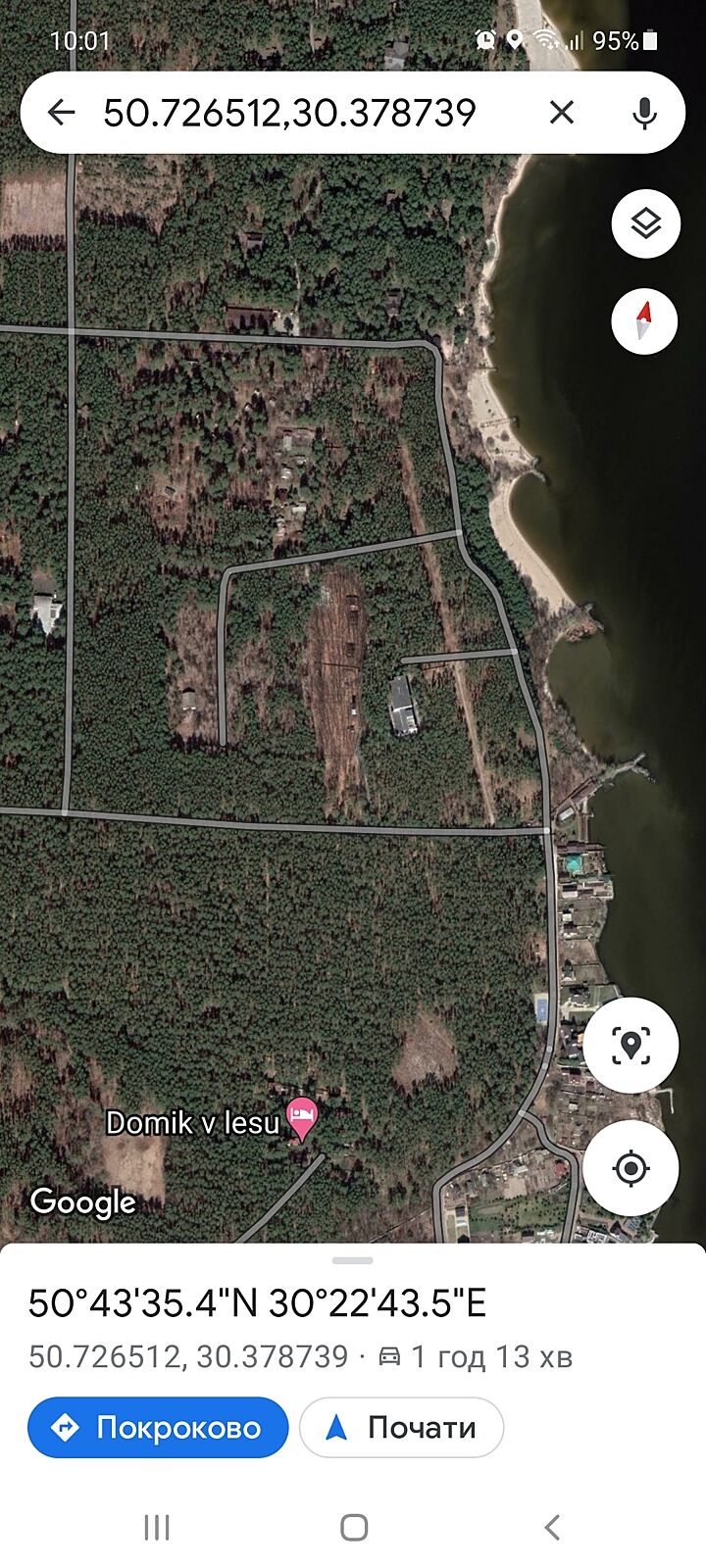706x1568 pixels.
Task: Go to the home screen
Action: [354, 1527]
